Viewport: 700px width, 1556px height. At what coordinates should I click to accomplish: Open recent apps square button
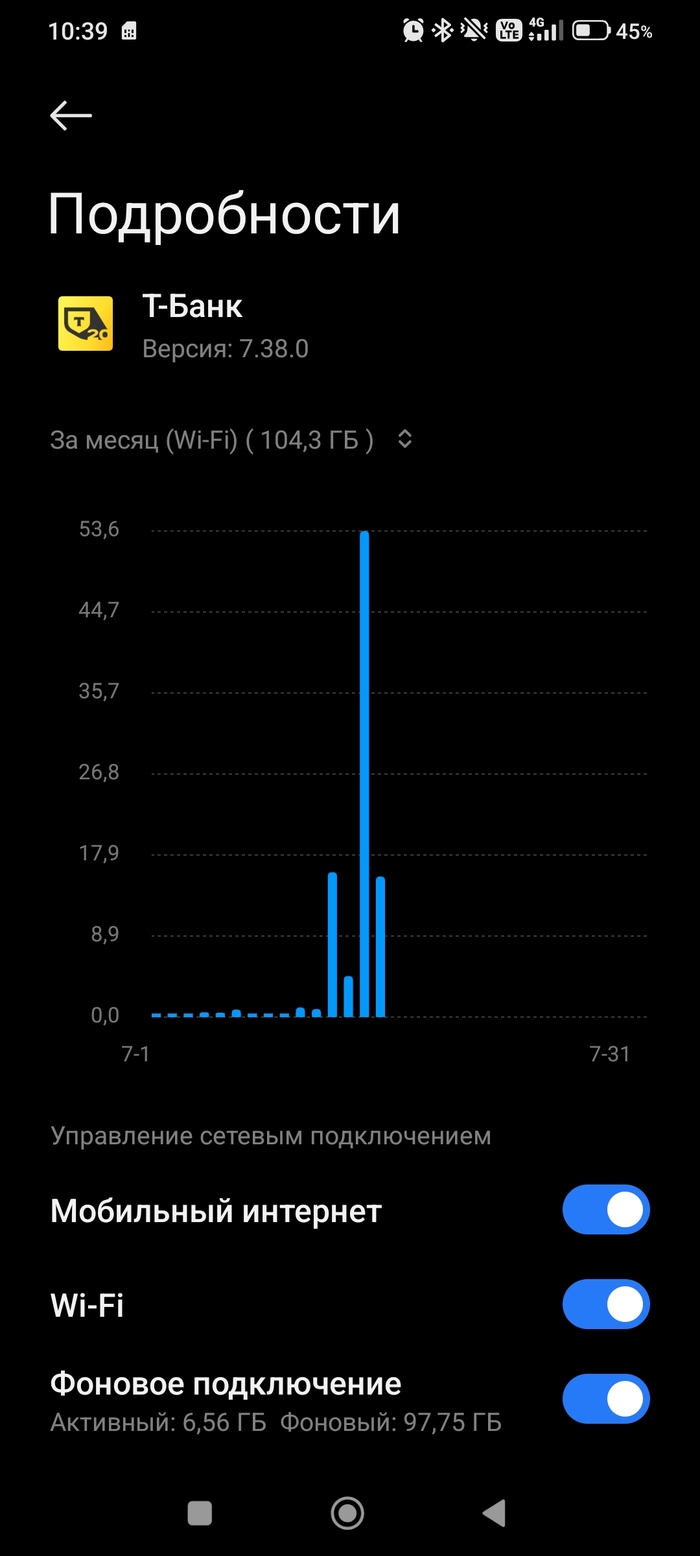click(x=200, y=1513)
